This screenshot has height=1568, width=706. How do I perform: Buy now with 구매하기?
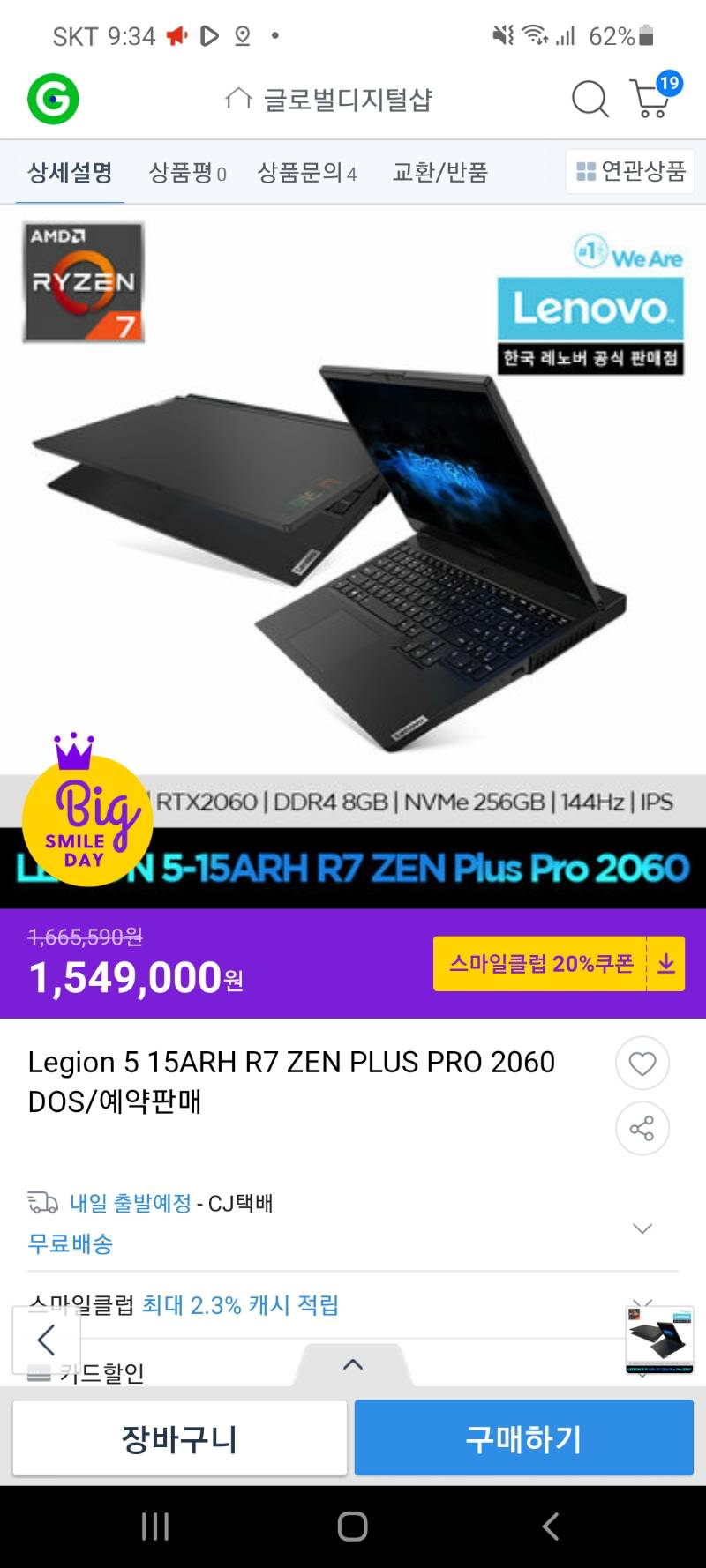(524, 1438)
